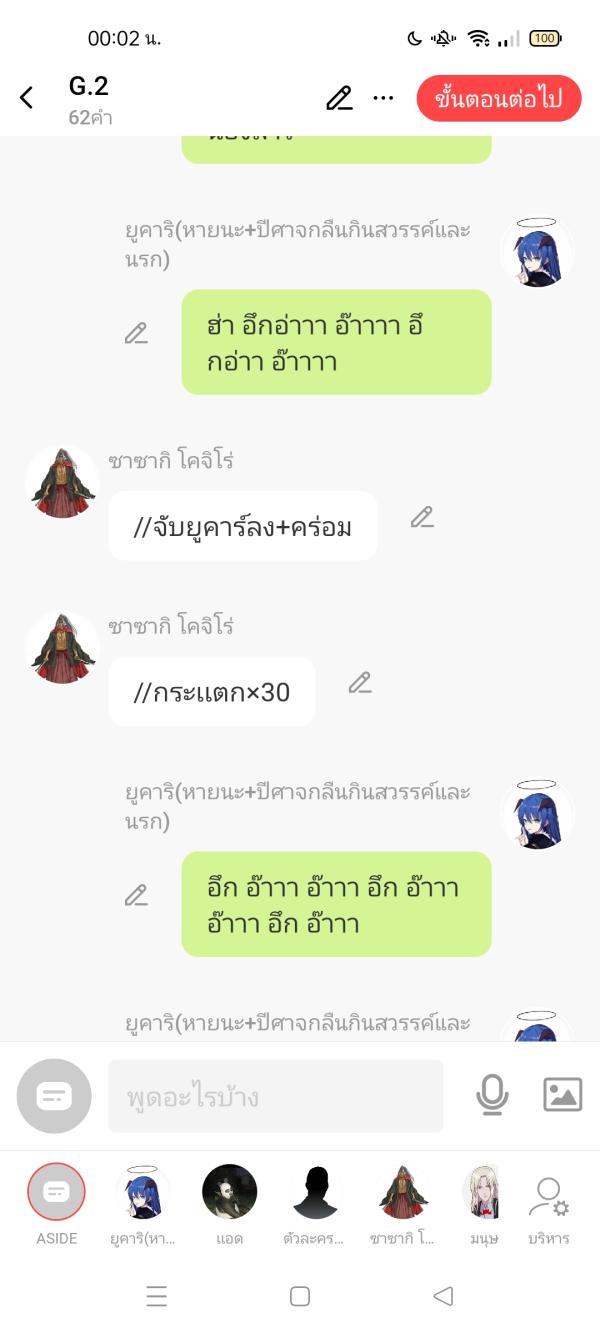The width and height of the screenshot is (600, 1333).
Task: Edit the message //กระแตก×30
Action: tap(360, 683)
